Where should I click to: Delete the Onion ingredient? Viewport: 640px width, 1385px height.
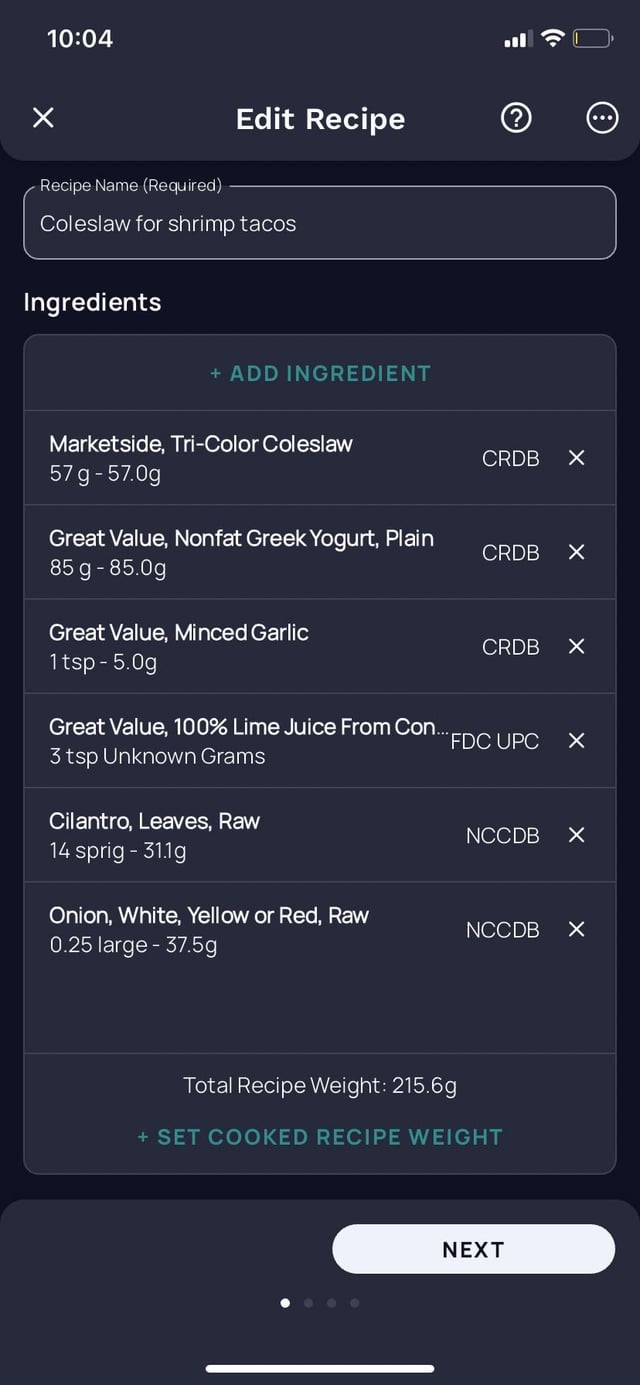pos(576,929)
